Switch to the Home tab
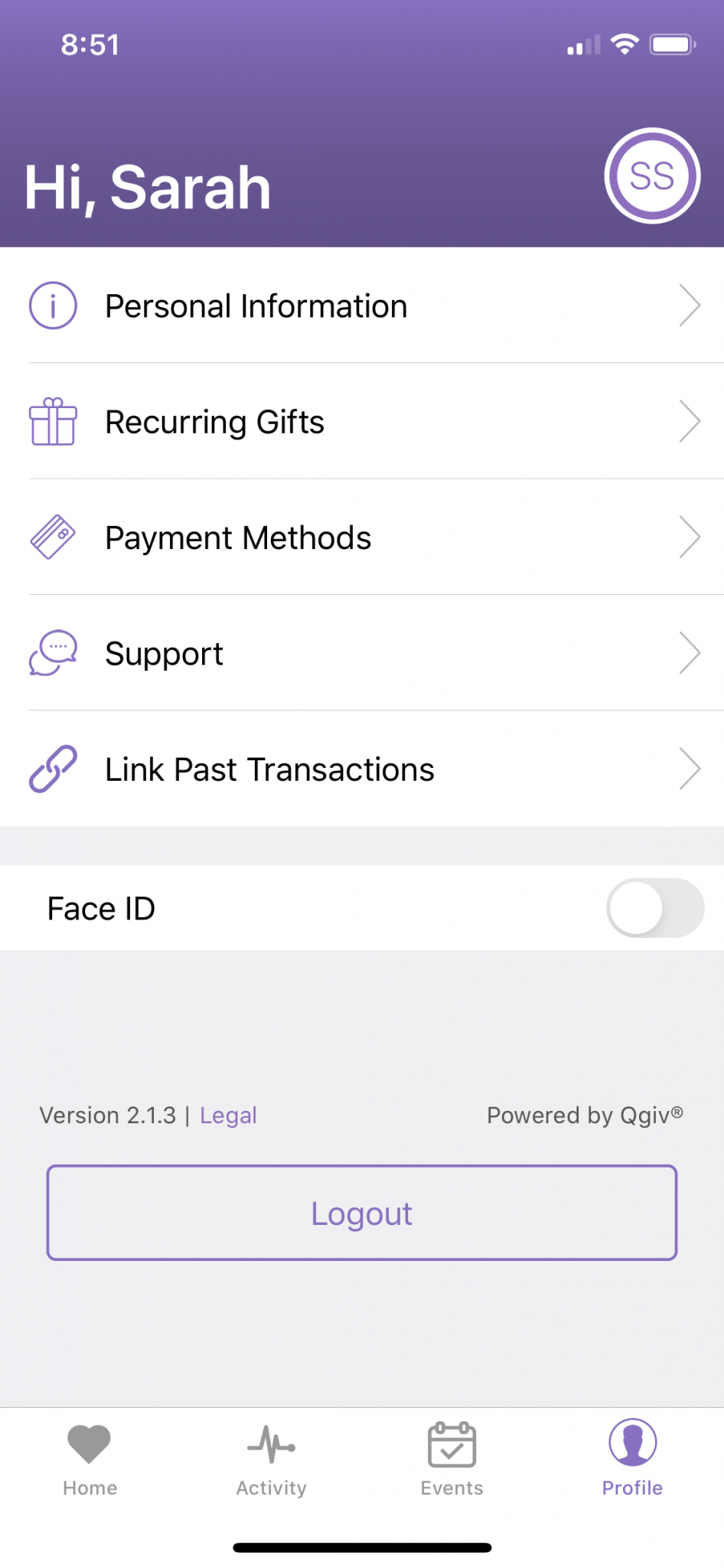The height and width of the screenshot is (1568, 724). point(90,1459)
